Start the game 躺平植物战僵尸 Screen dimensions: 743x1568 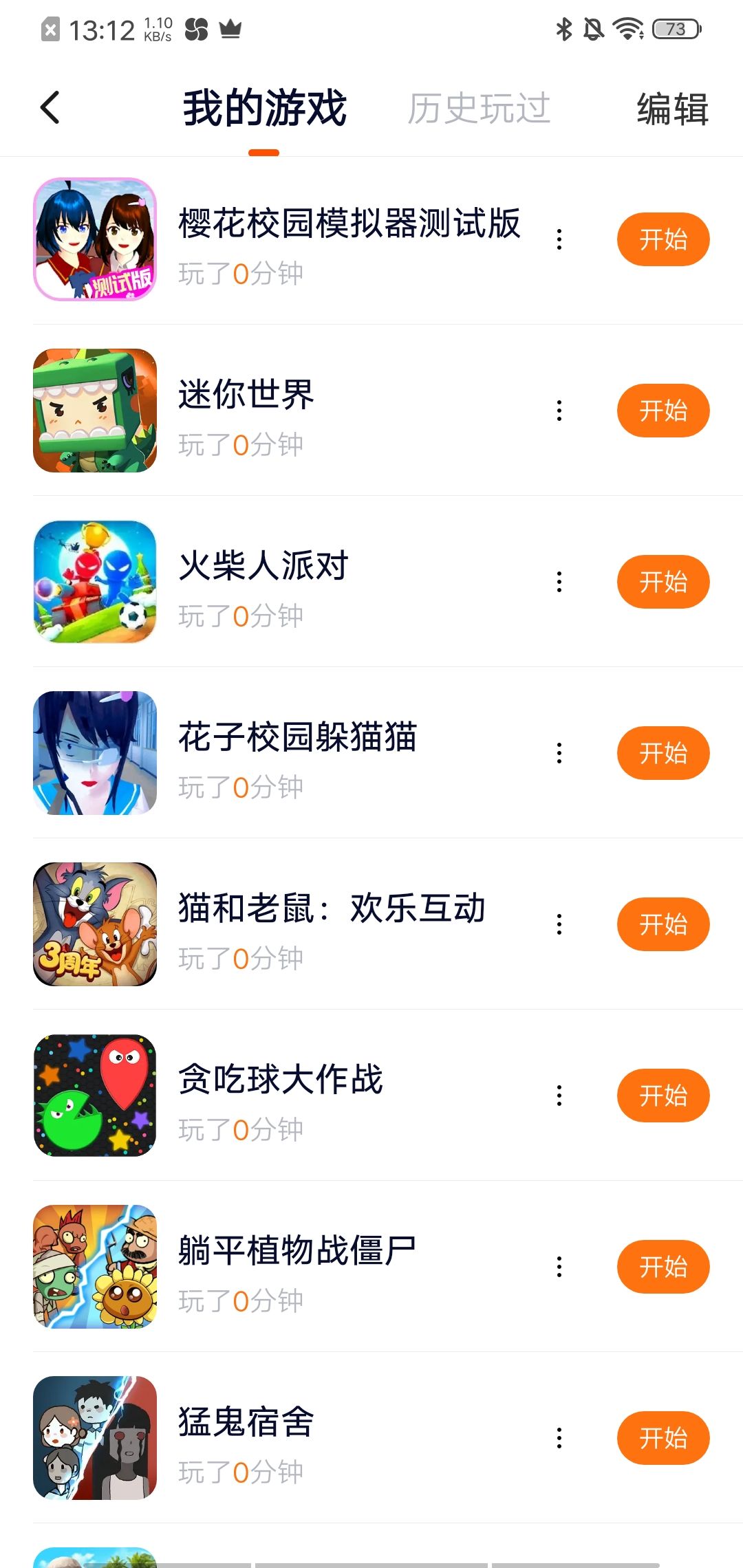click(x=663, y=1267)
